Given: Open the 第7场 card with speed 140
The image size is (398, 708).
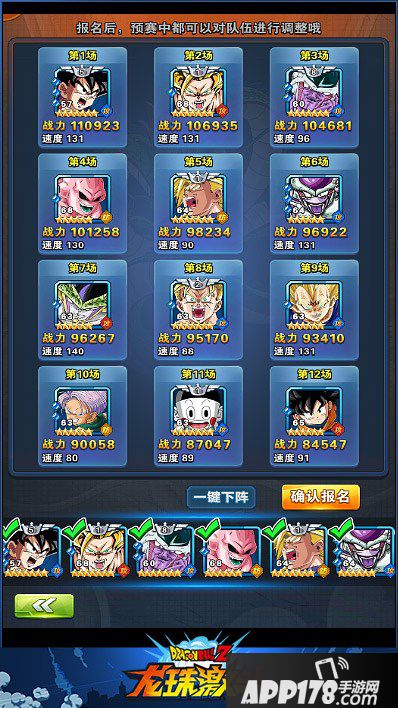Looking at the screenshot, I should pyautogui.click(x=82, y=310).
